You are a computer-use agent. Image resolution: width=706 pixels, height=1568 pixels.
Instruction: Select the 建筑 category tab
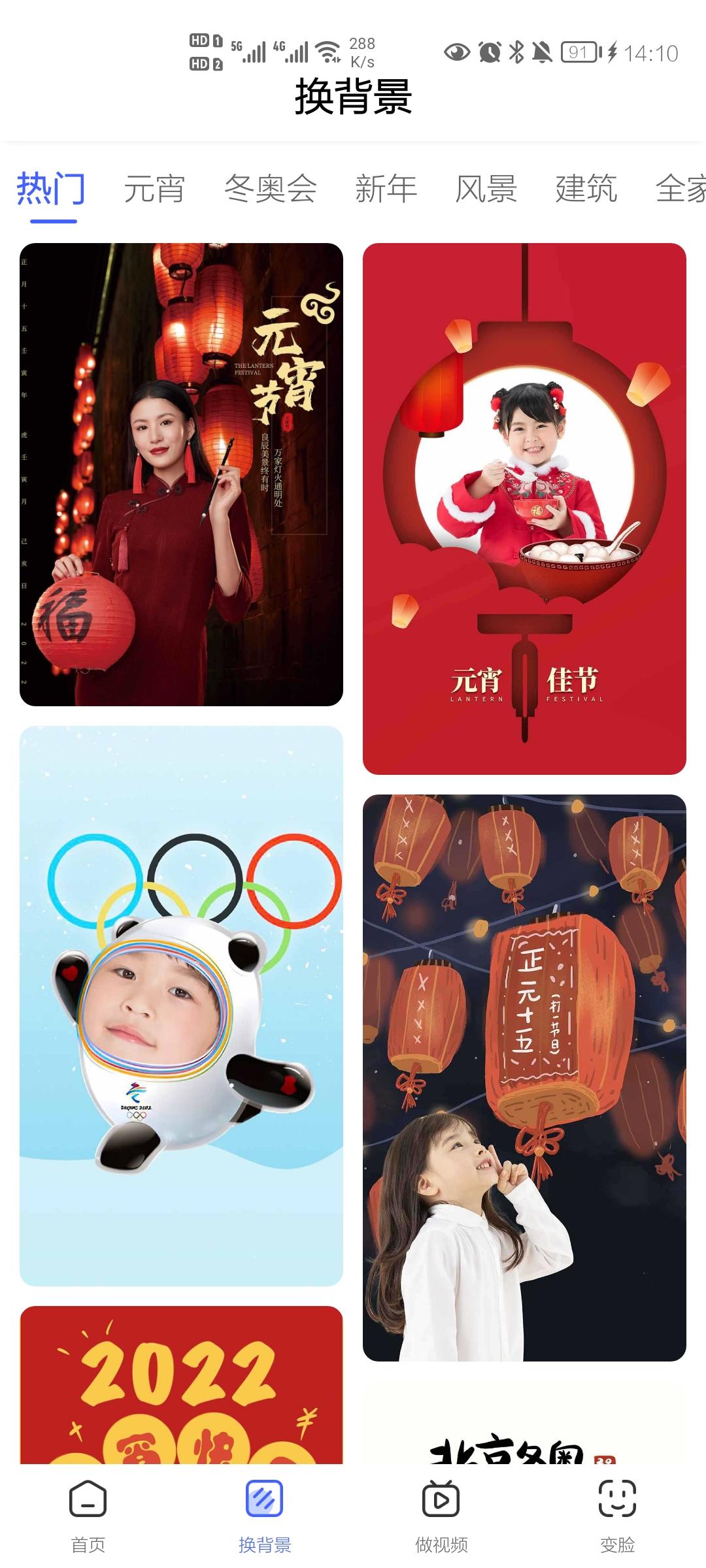pos(586,189)
